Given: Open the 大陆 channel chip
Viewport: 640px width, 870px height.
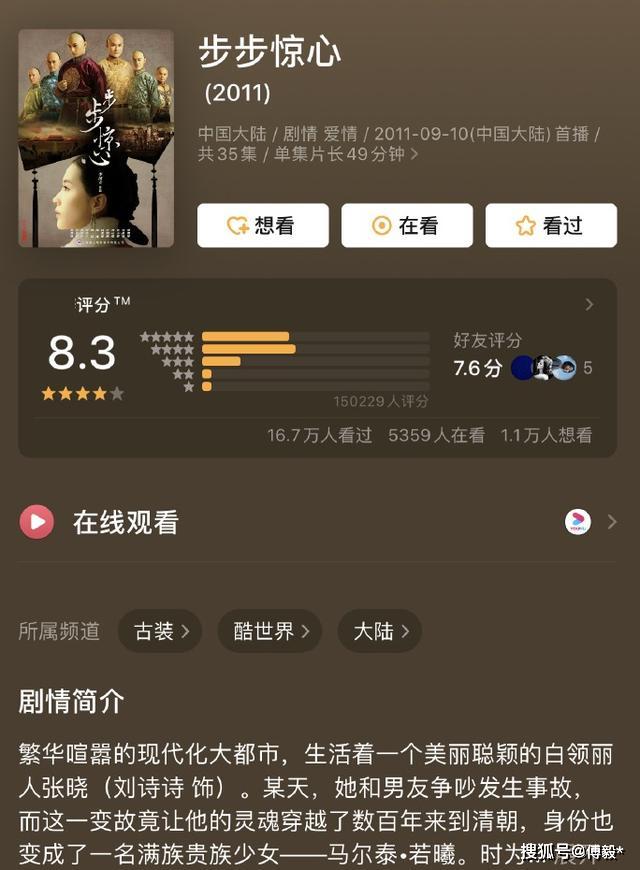Looking at the screenshot, I should point(380,631).
